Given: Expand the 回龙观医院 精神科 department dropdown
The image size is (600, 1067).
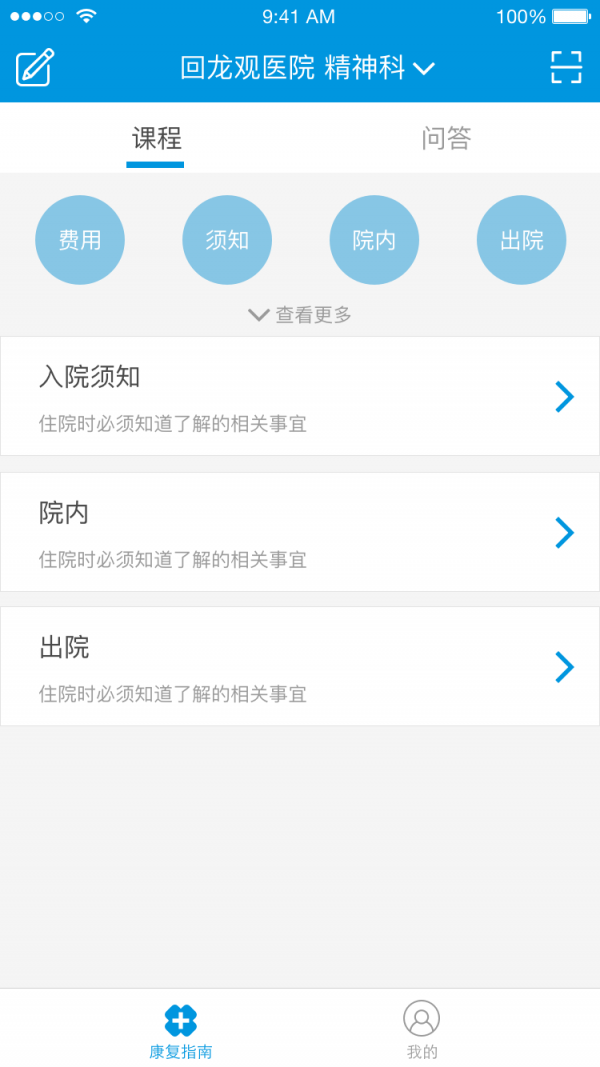Looking at the screenshot, I should click(307, 68).
